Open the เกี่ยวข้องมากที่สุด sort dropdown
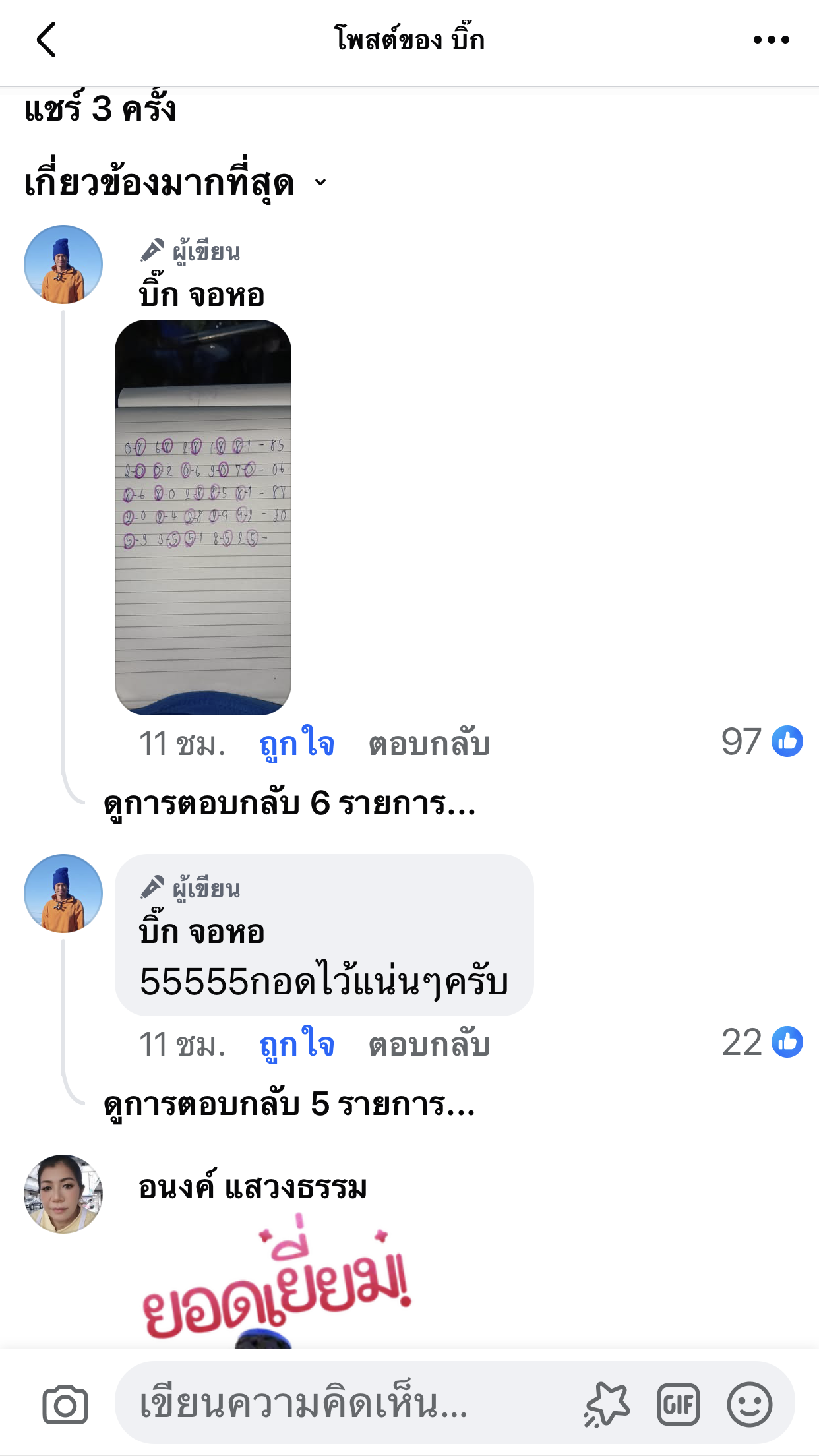This screenshot has height=1456, width=819. [x=175, y=183]
